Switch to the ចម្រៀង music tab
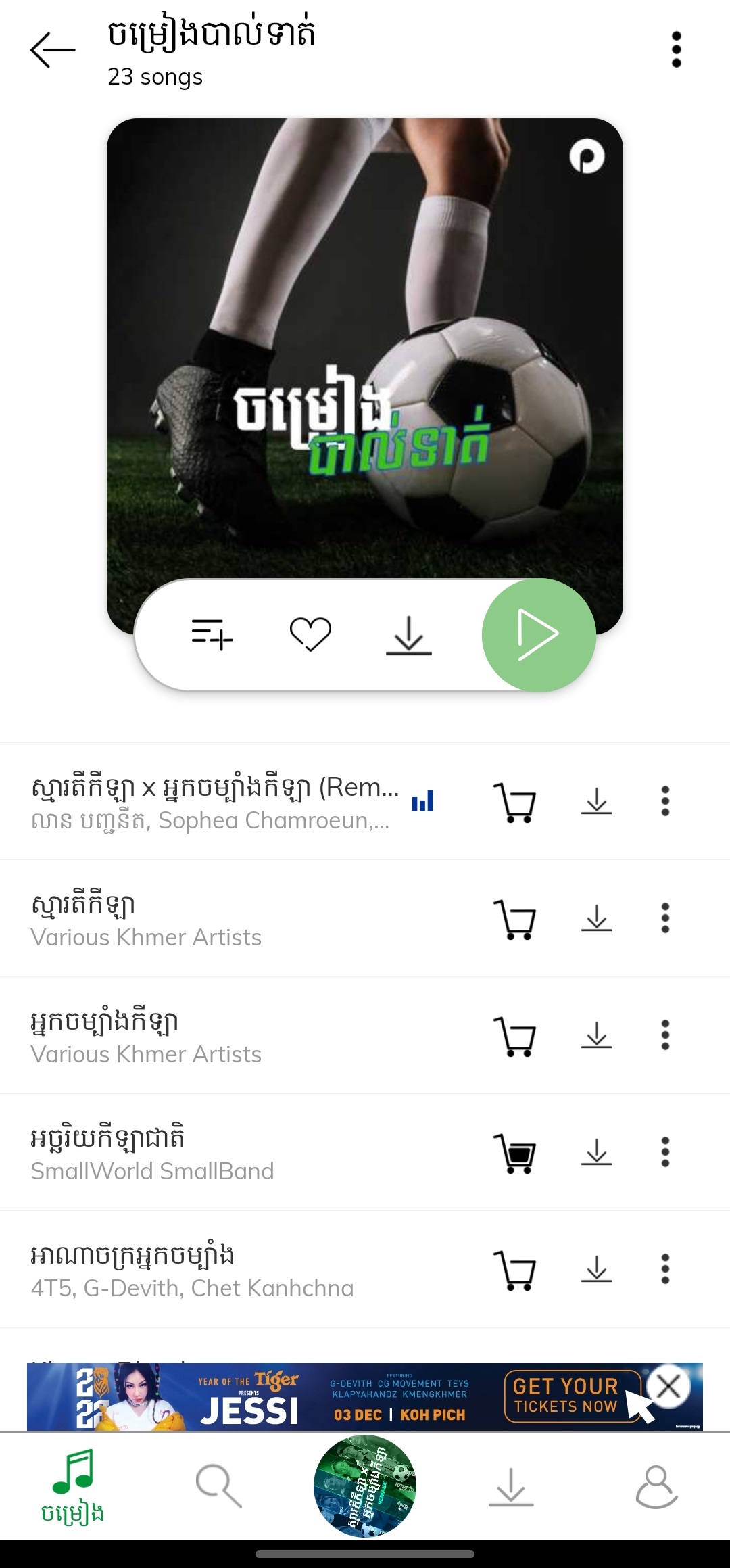The height and width of the screenshot is (1568, 730). [x=72, y=1486]
